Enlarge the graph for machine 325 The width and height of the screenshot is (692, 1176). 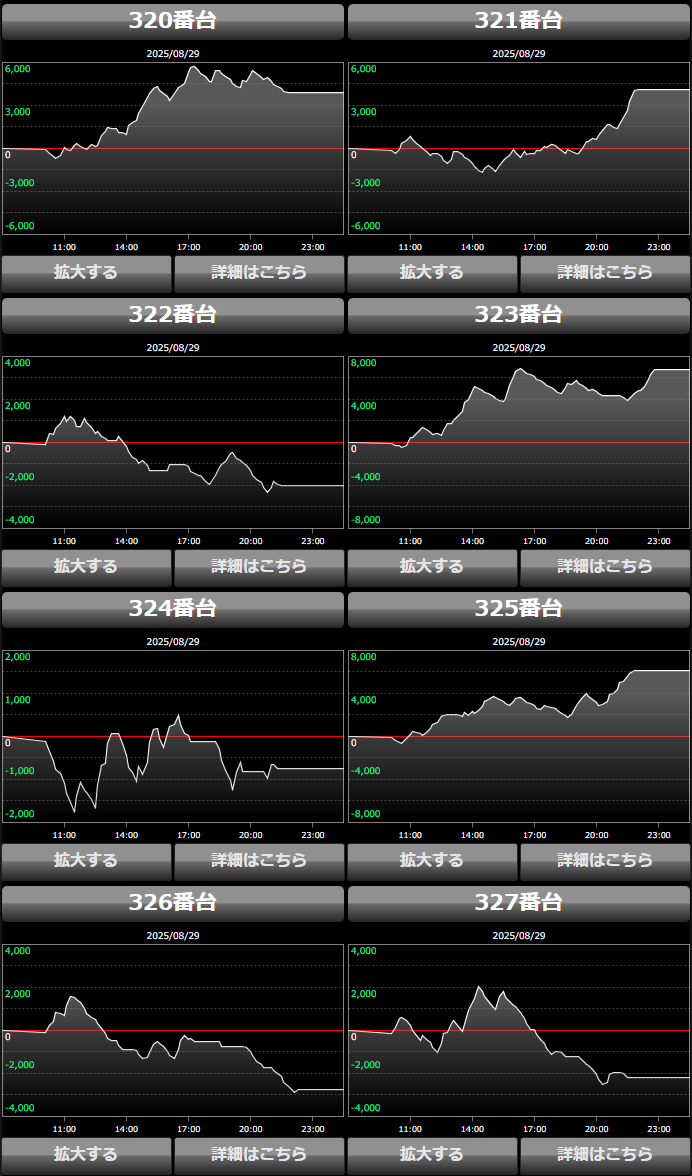433,862
